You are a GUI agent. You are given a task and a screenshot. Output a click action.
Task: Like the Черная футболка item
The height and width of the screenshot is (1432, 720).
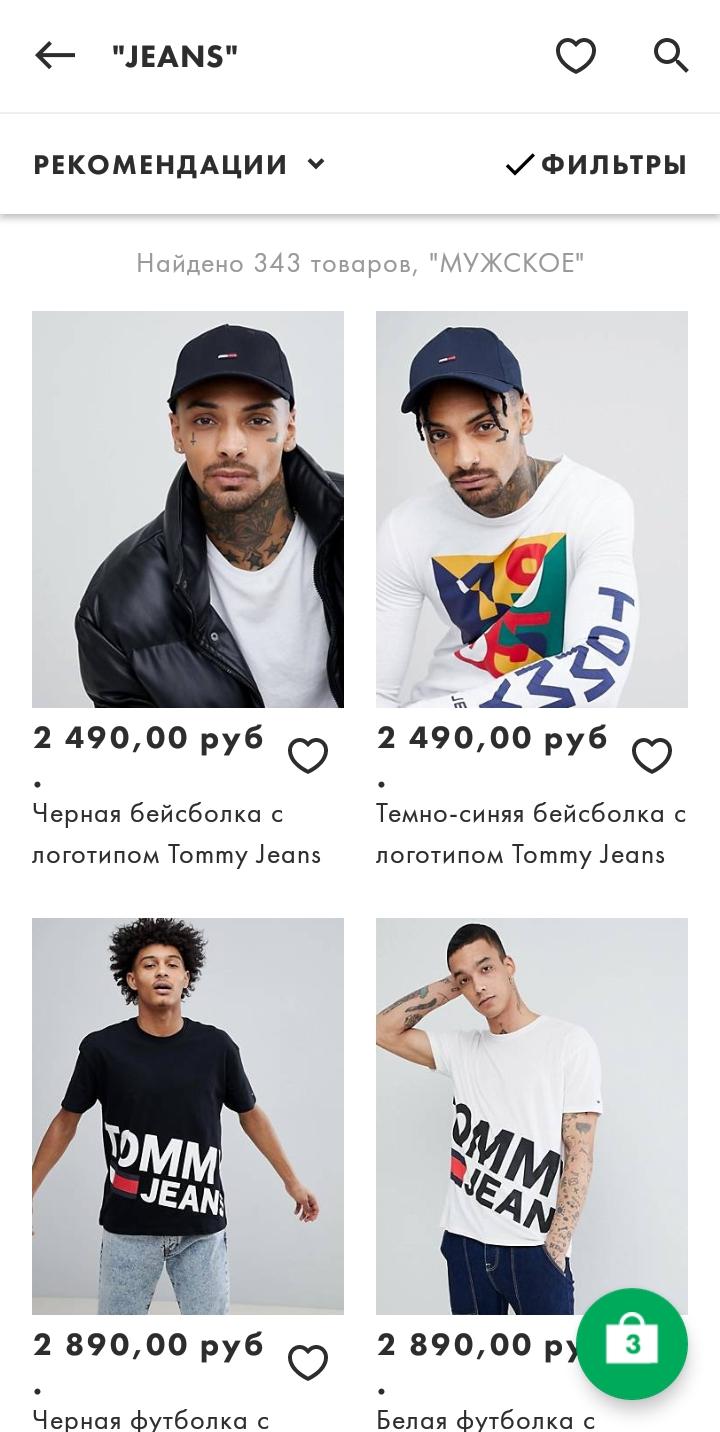(x=308, y=1363)
